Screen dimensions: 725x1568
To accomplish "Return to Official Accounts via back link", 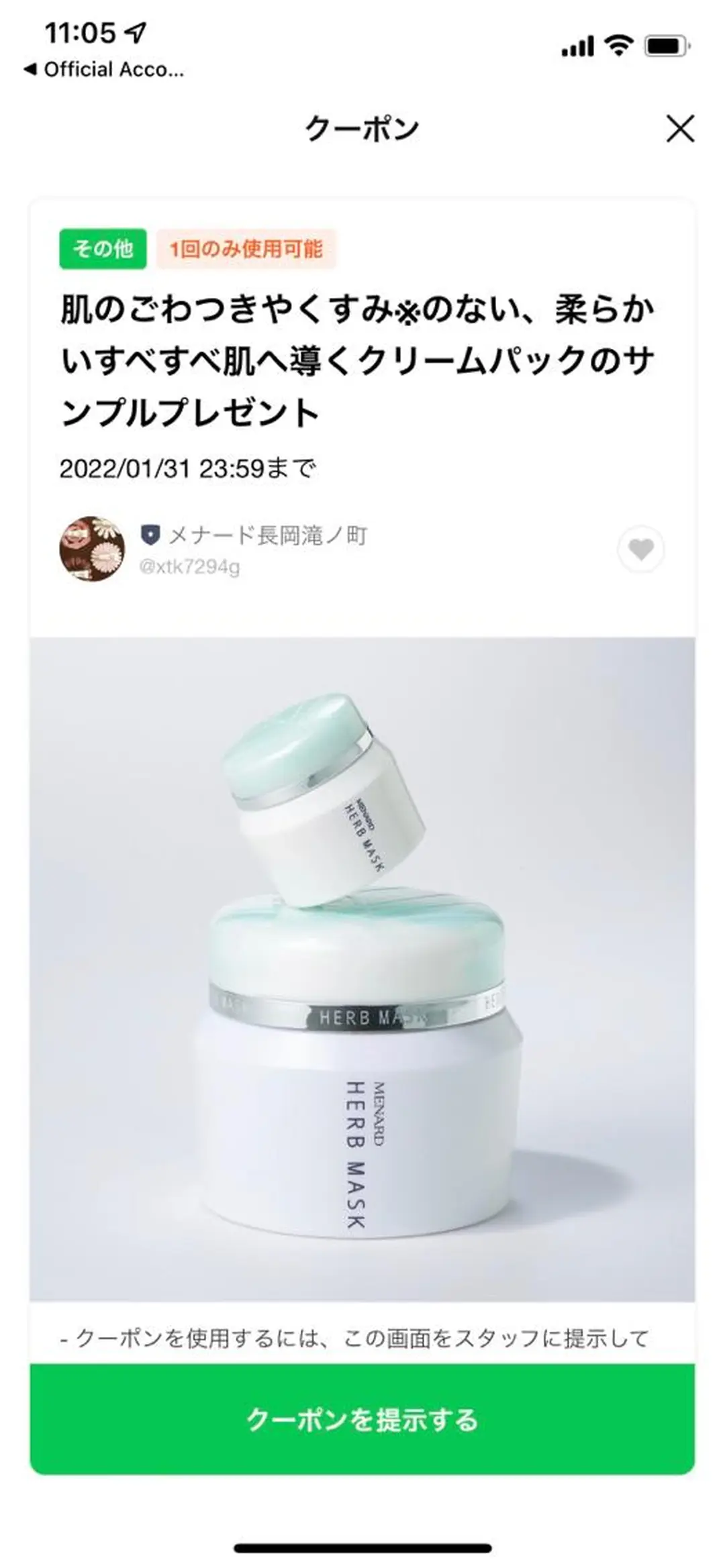I will tap(104, 69).
